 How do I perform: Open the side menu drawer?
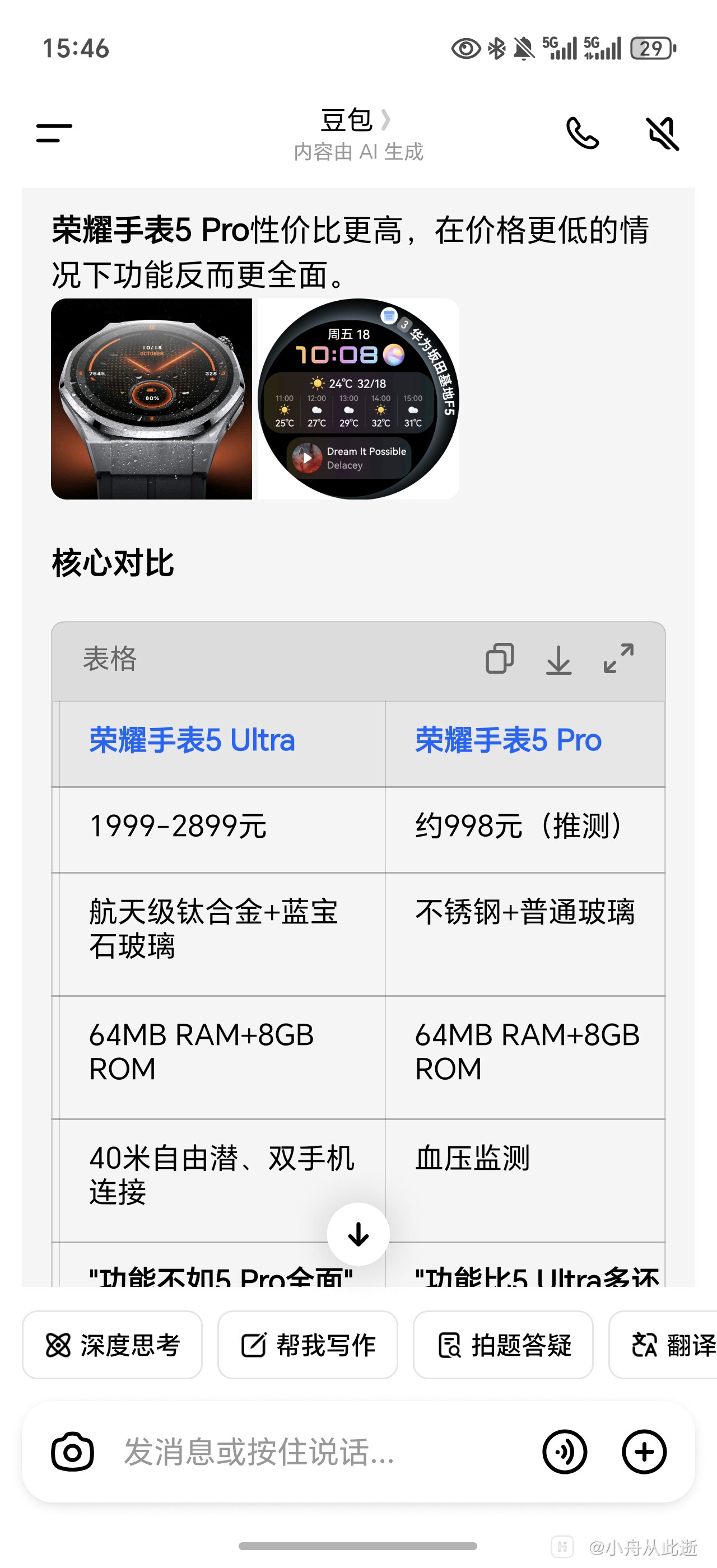[x=54, y=133]
